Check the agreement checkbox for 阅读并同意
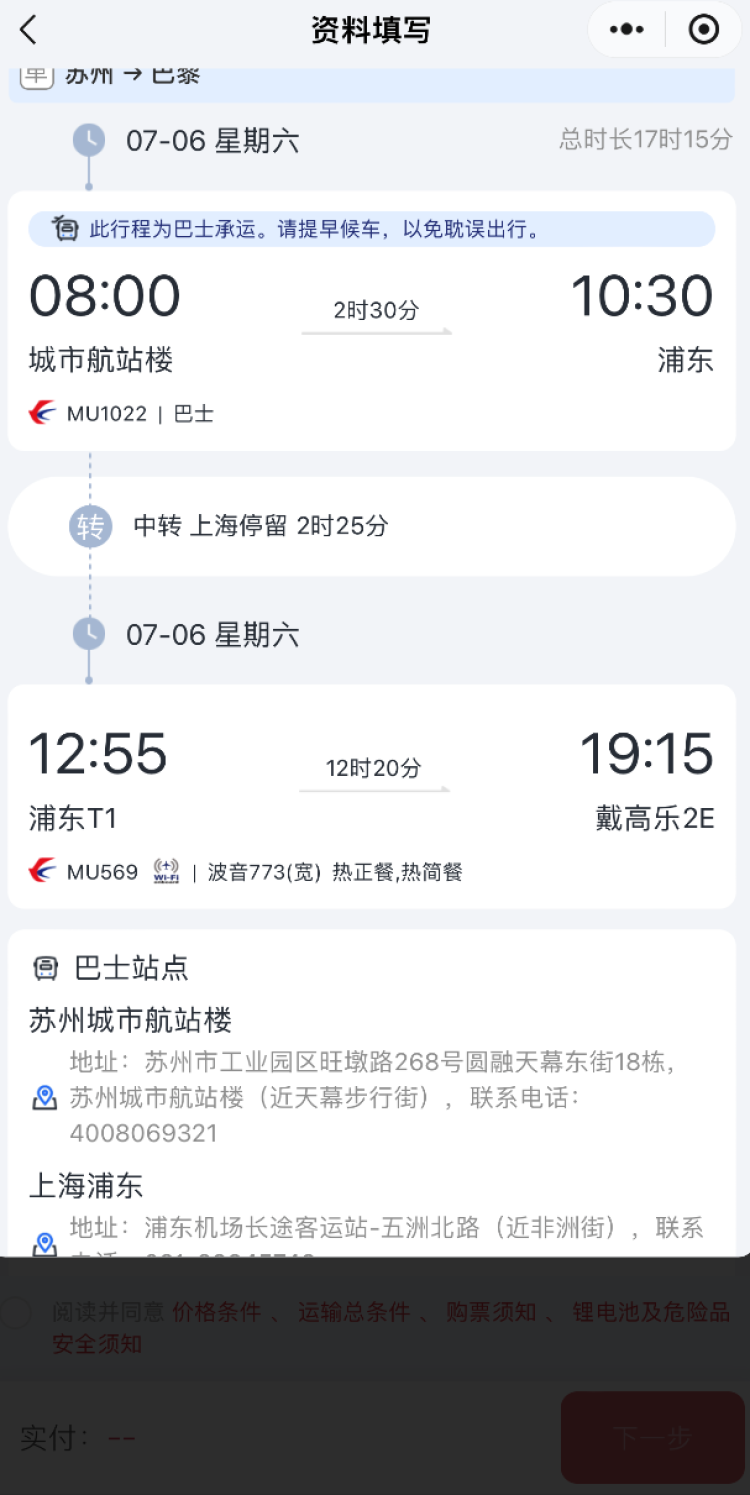Image resolution: width=750 pixels, height=1495 pixels. tap(16, 1312)
